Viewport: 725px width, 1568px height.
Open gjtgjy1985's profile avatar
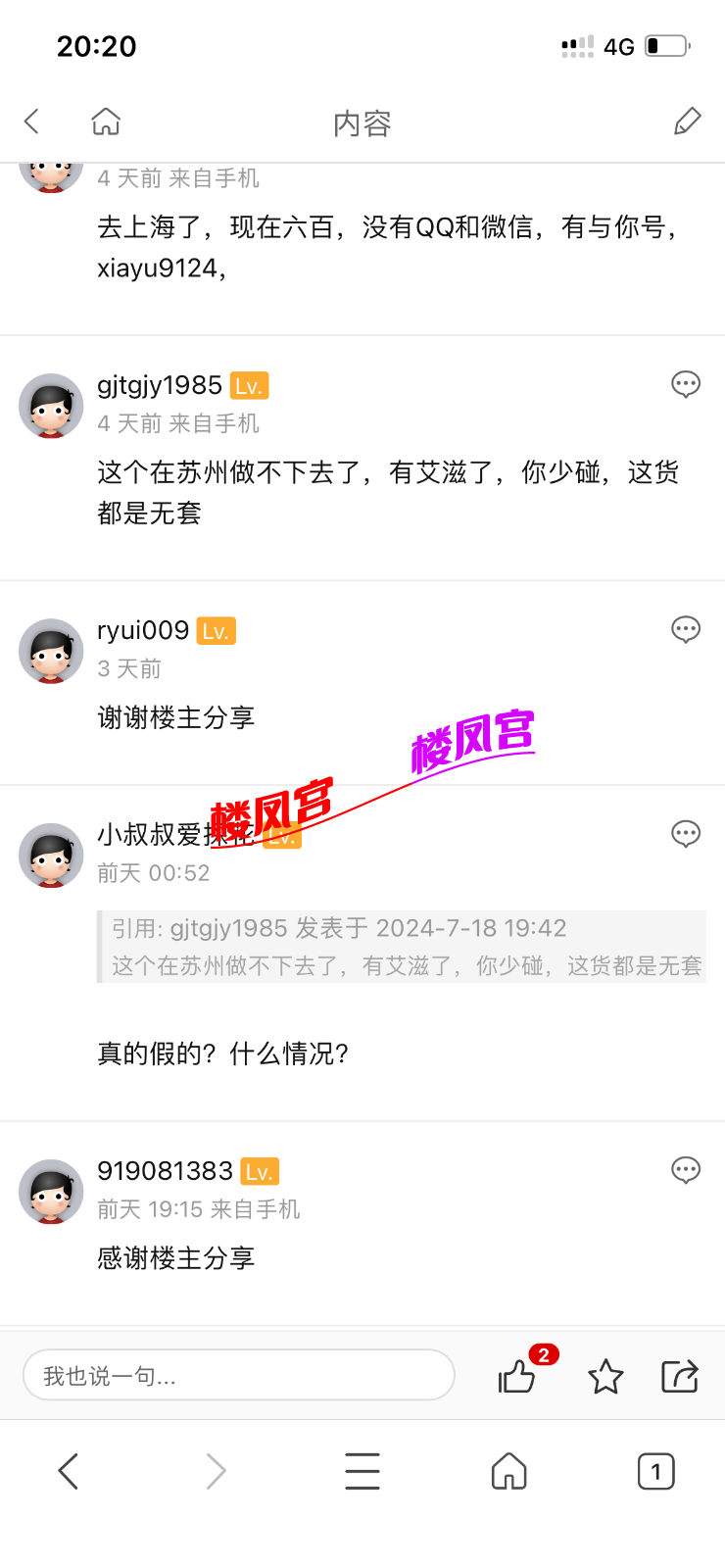pos(51,405)
